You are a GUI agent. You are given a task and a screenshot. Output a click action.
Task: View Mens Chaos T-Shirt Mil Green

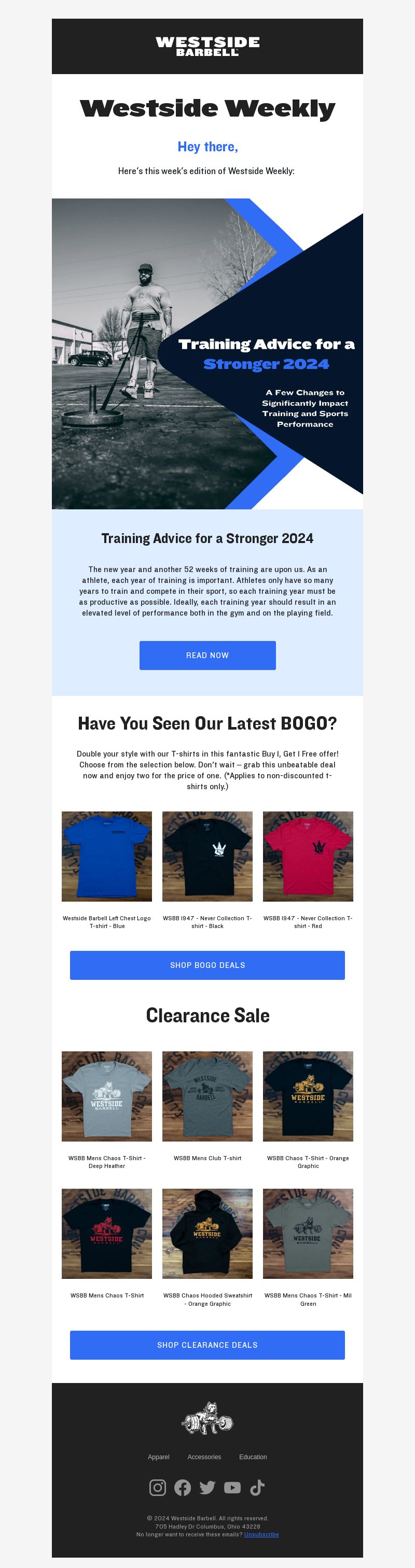[308, 1233]
